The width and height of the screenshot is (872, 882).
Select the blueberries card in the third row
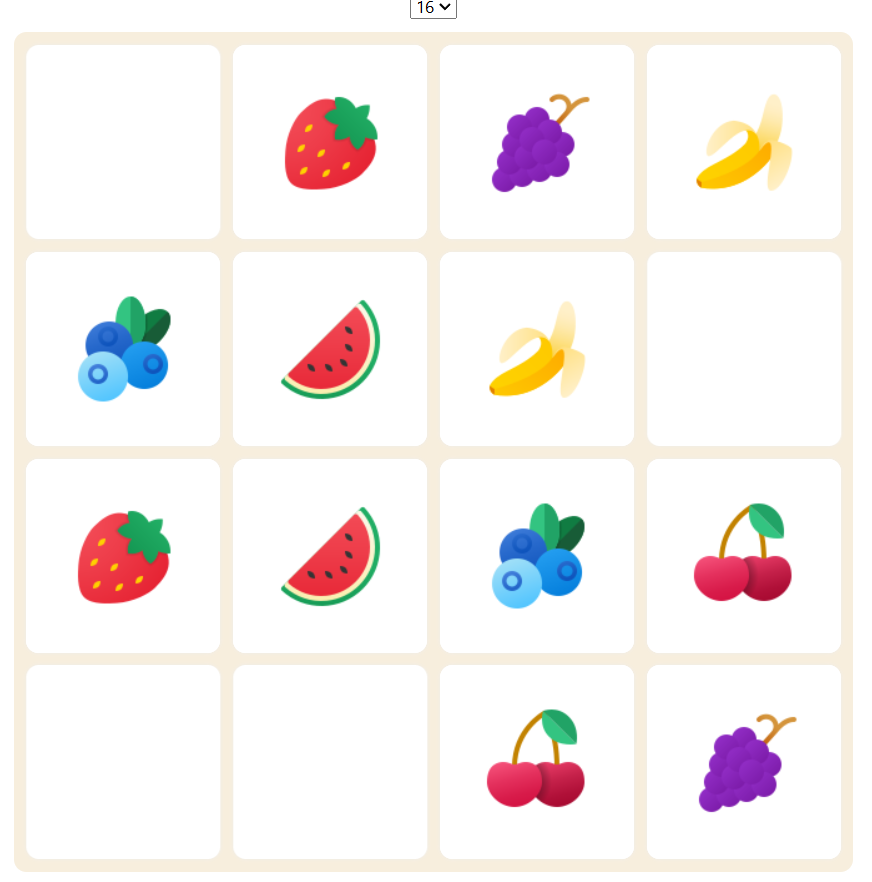[x=536, y=554]
